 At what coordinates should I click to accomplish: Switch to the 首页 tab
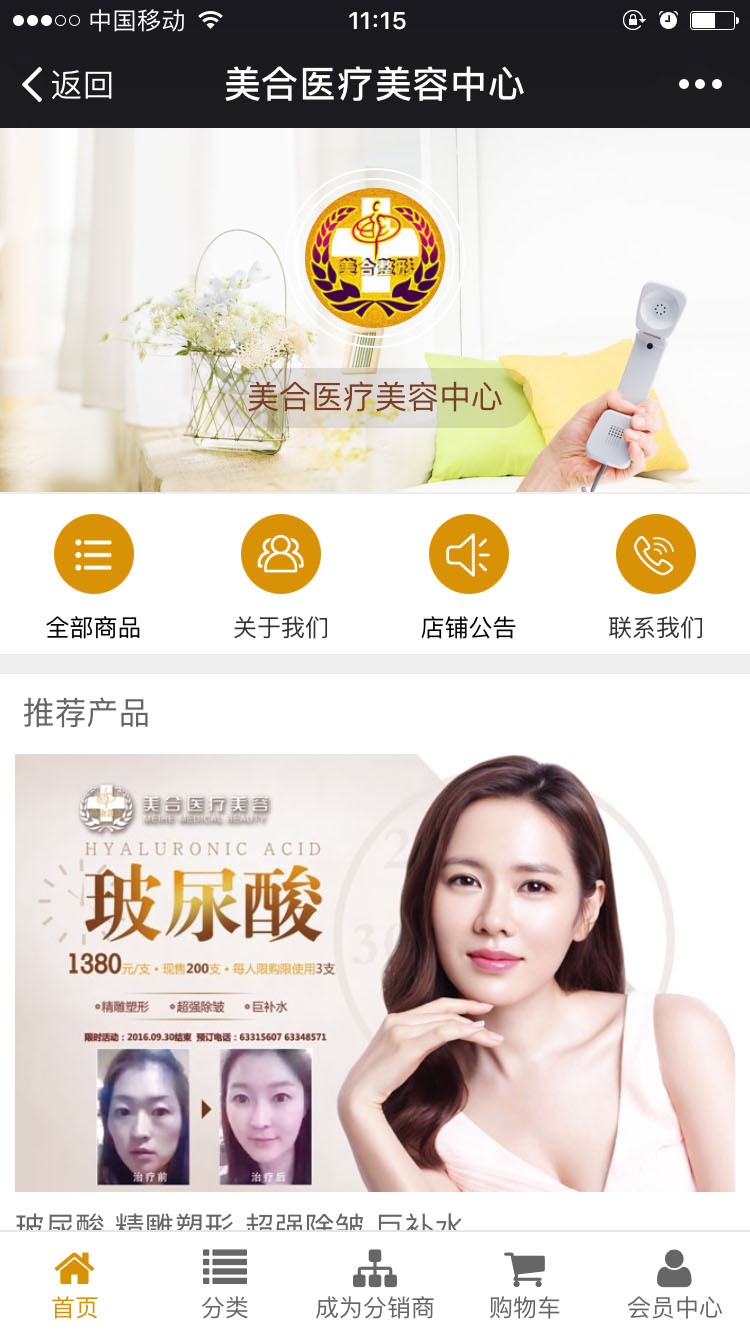75,1284
